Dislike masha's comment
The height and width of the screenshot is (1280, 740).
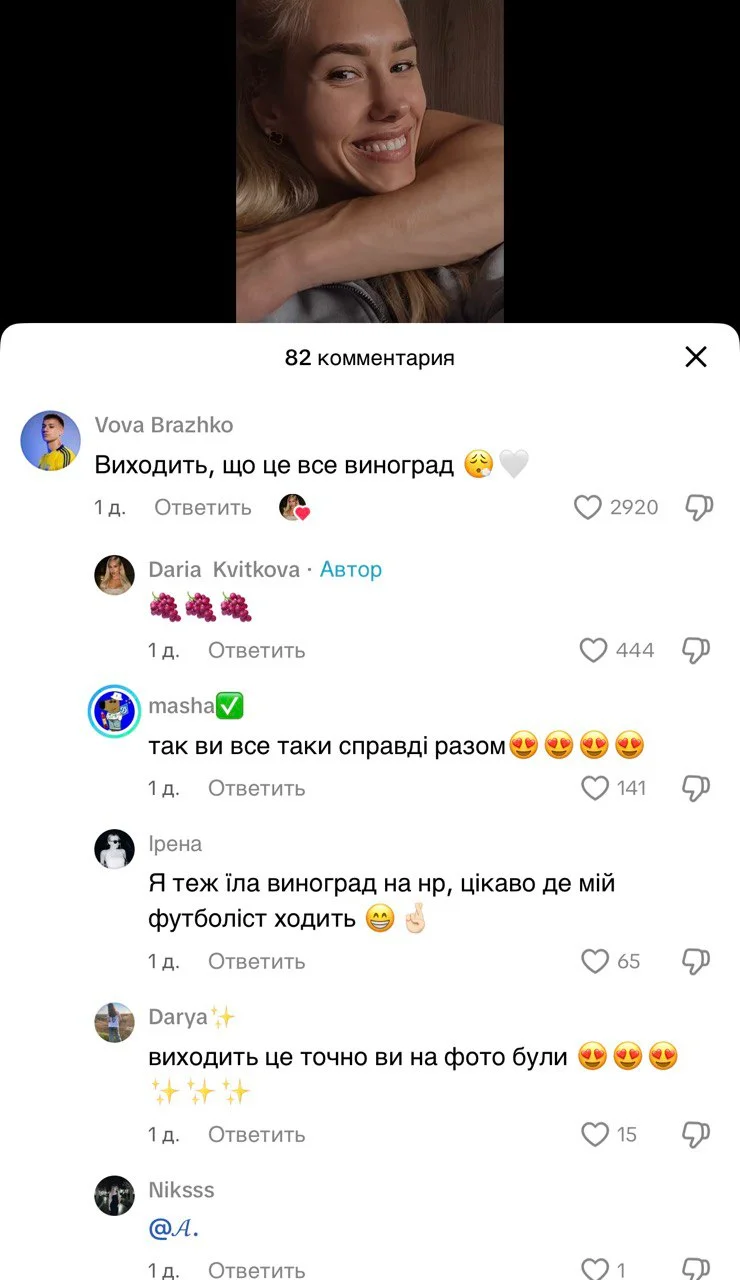[x=696, y=788]
